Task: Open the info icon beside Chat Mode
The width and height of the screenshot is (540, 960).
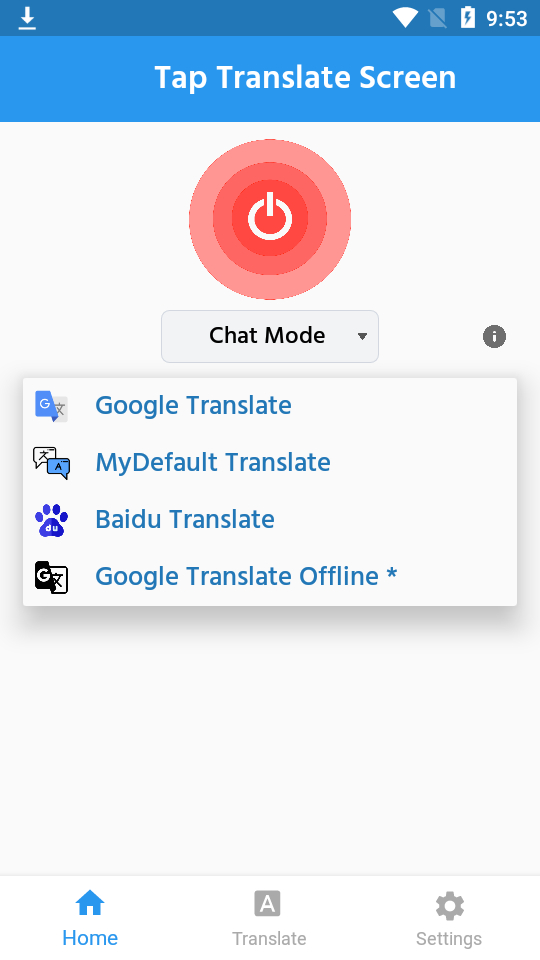Action: pos(494,336)
